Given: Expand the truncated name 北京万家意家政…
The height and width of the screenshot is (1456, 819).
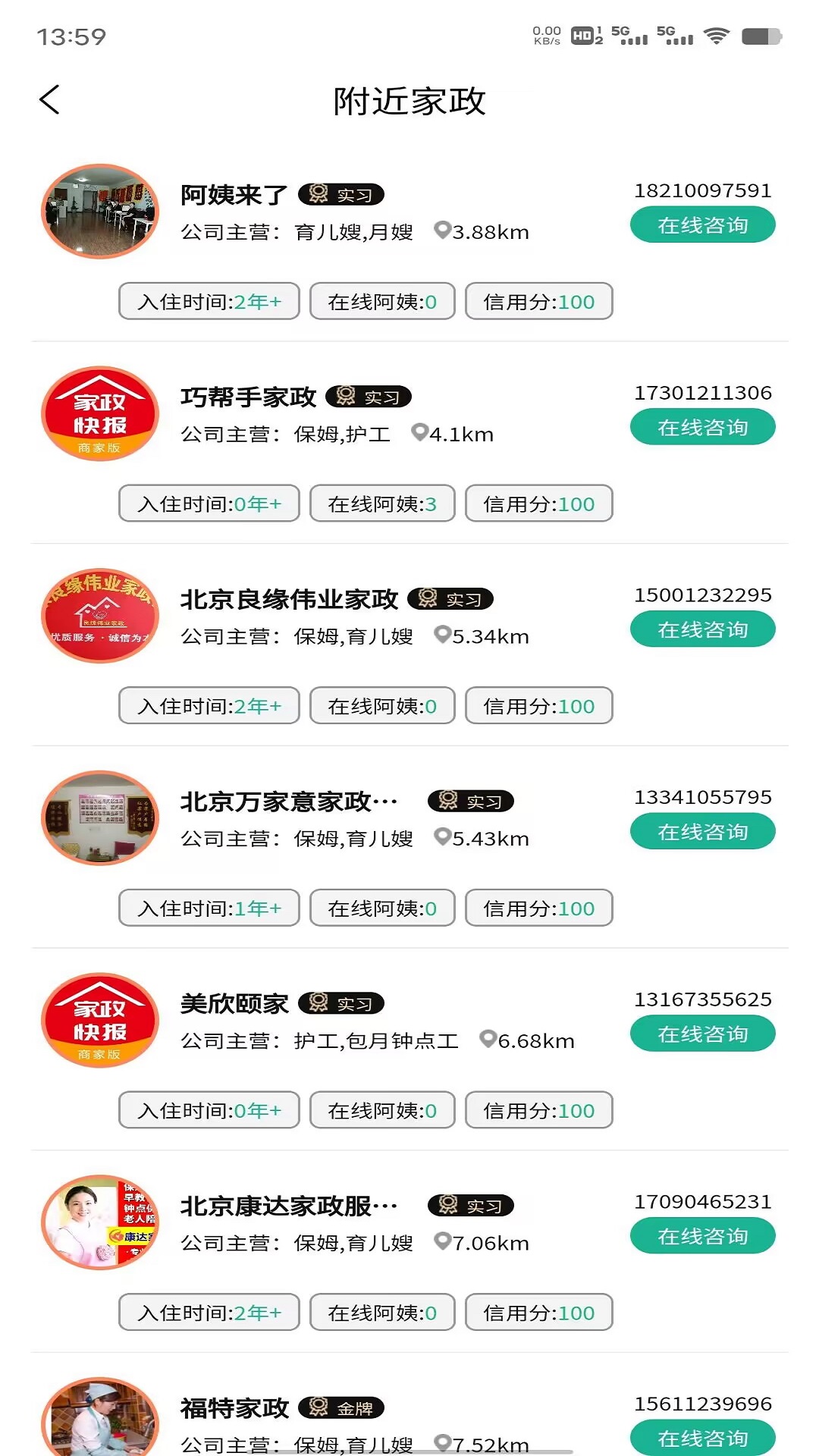Looking at the screenshot, I should pos(288,801).
